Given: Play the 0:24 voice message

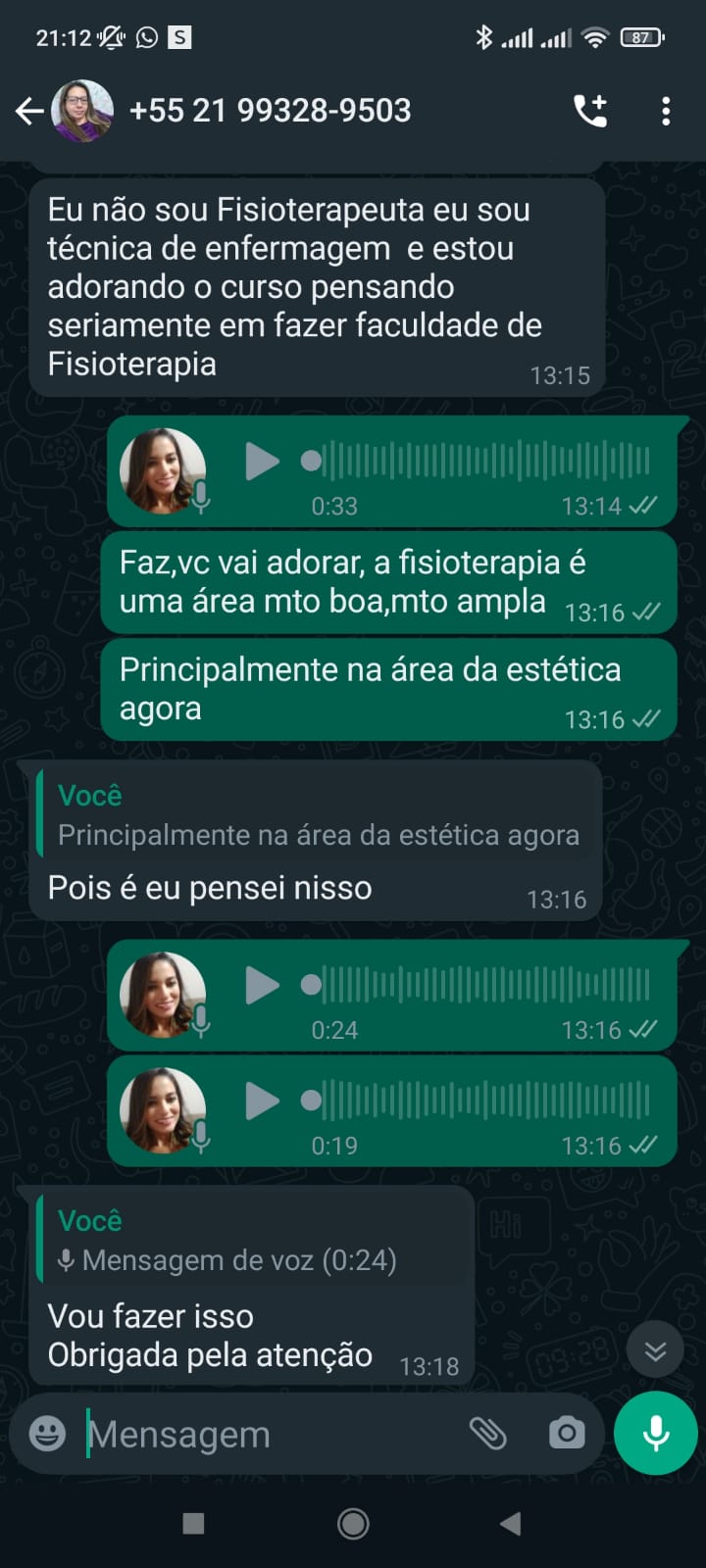Looking at the screenshot, I should coord(261,985).
